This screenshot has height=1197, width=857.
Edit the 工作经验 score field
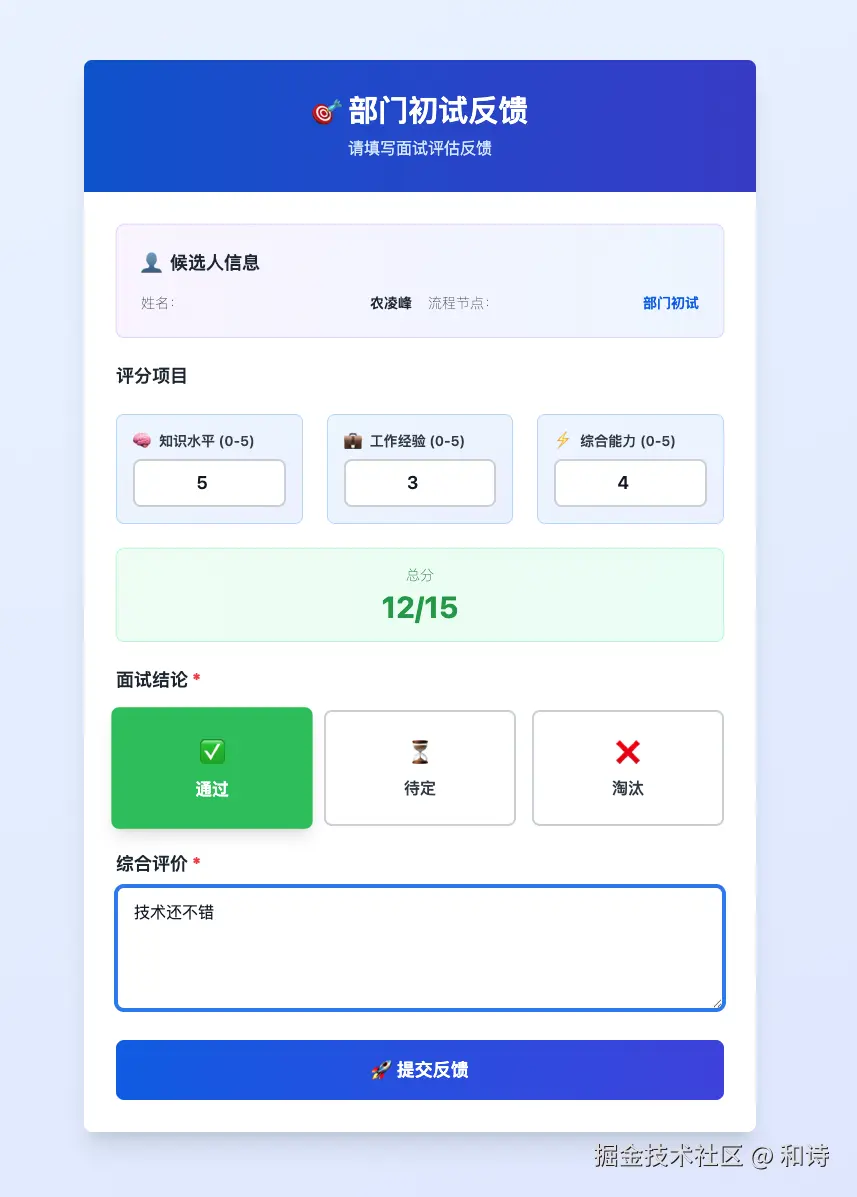coord(419,483)
